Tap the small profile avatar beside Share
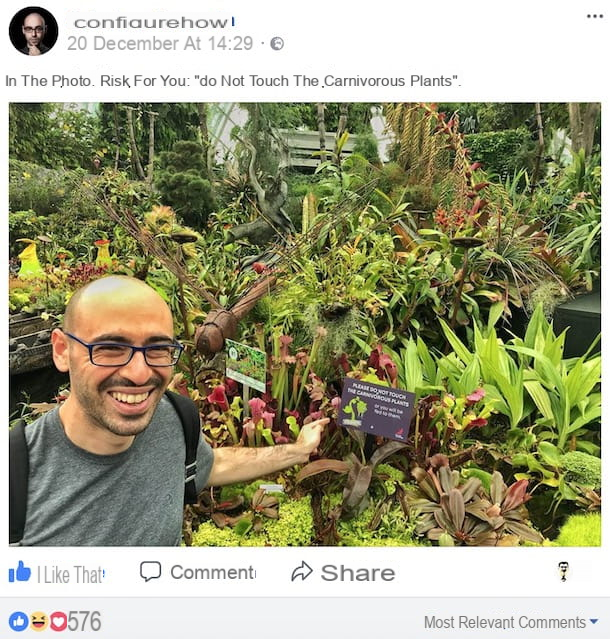Screen dimensions: 610x639 click(x=564, y=571)
